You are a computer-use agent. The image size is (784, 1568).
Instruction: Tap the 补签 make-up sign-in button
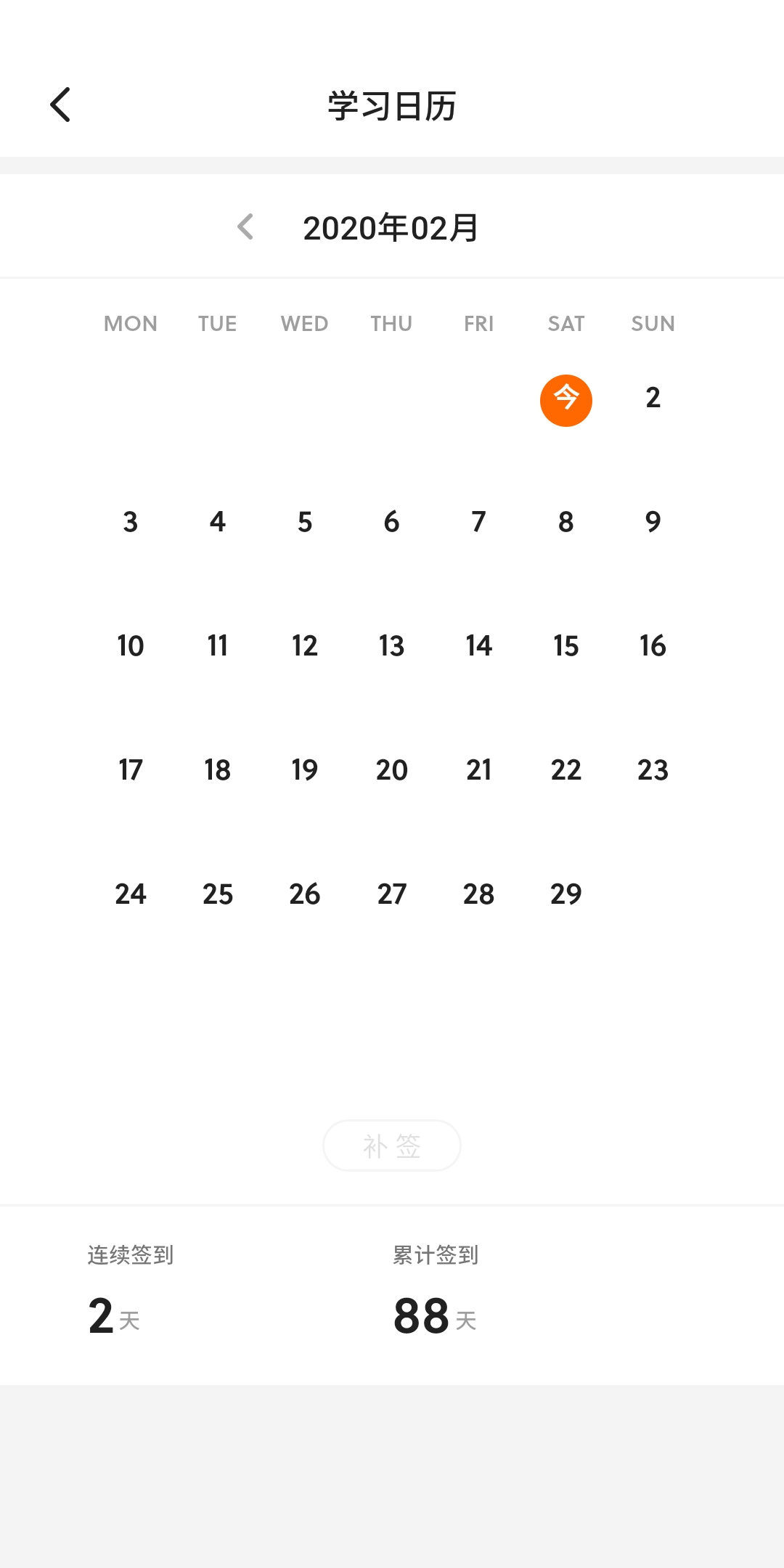point(391,1146)
